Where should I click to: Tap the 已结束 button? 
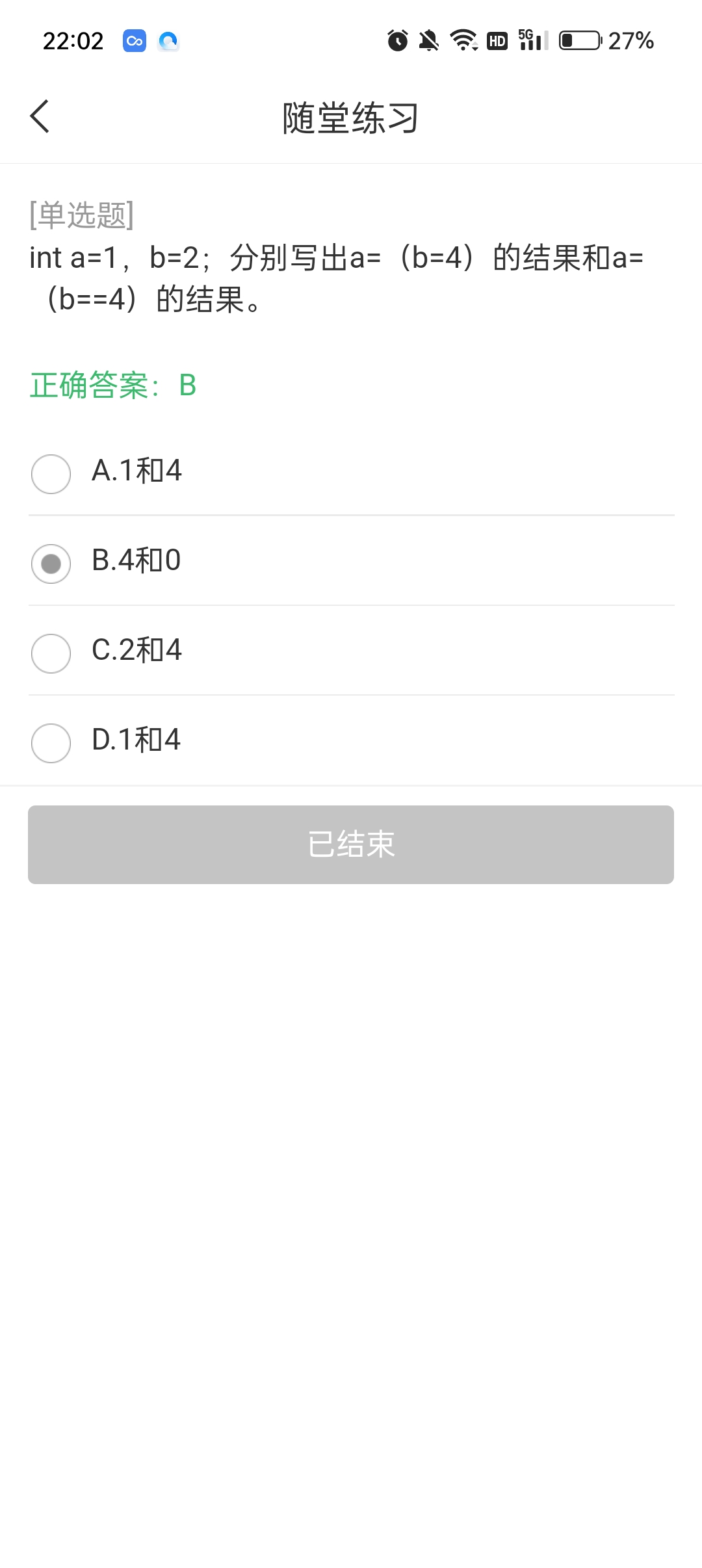click(351, 844)
